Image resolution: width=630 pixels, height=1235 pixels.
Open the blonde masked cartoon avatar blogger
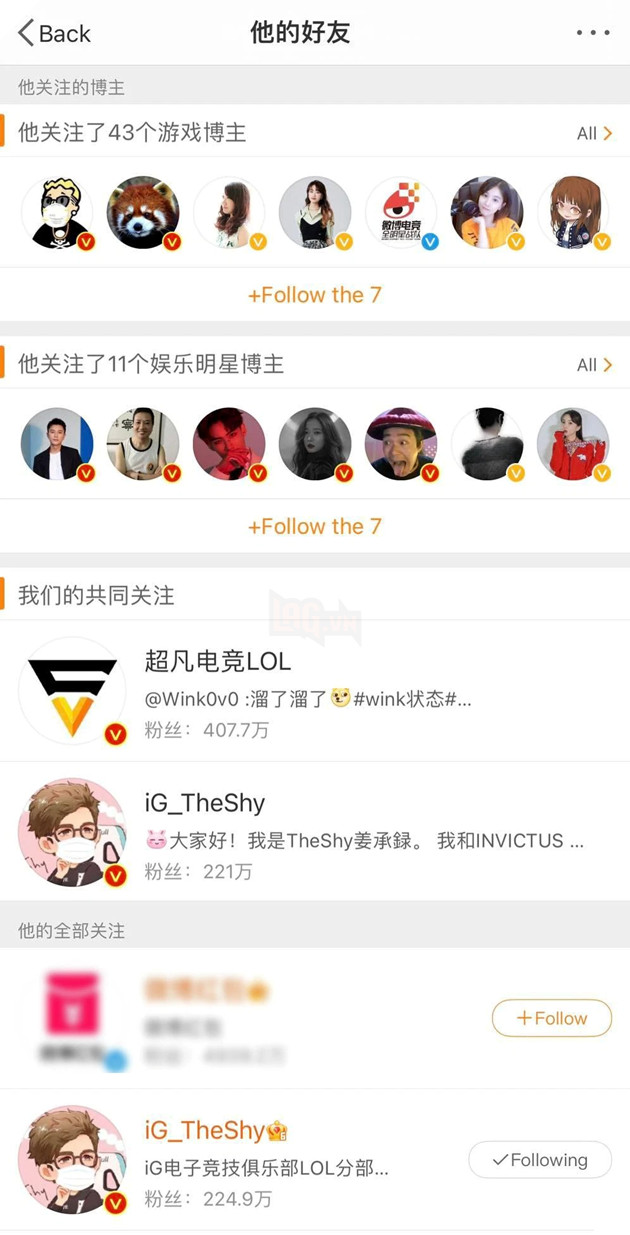[57, 212]
